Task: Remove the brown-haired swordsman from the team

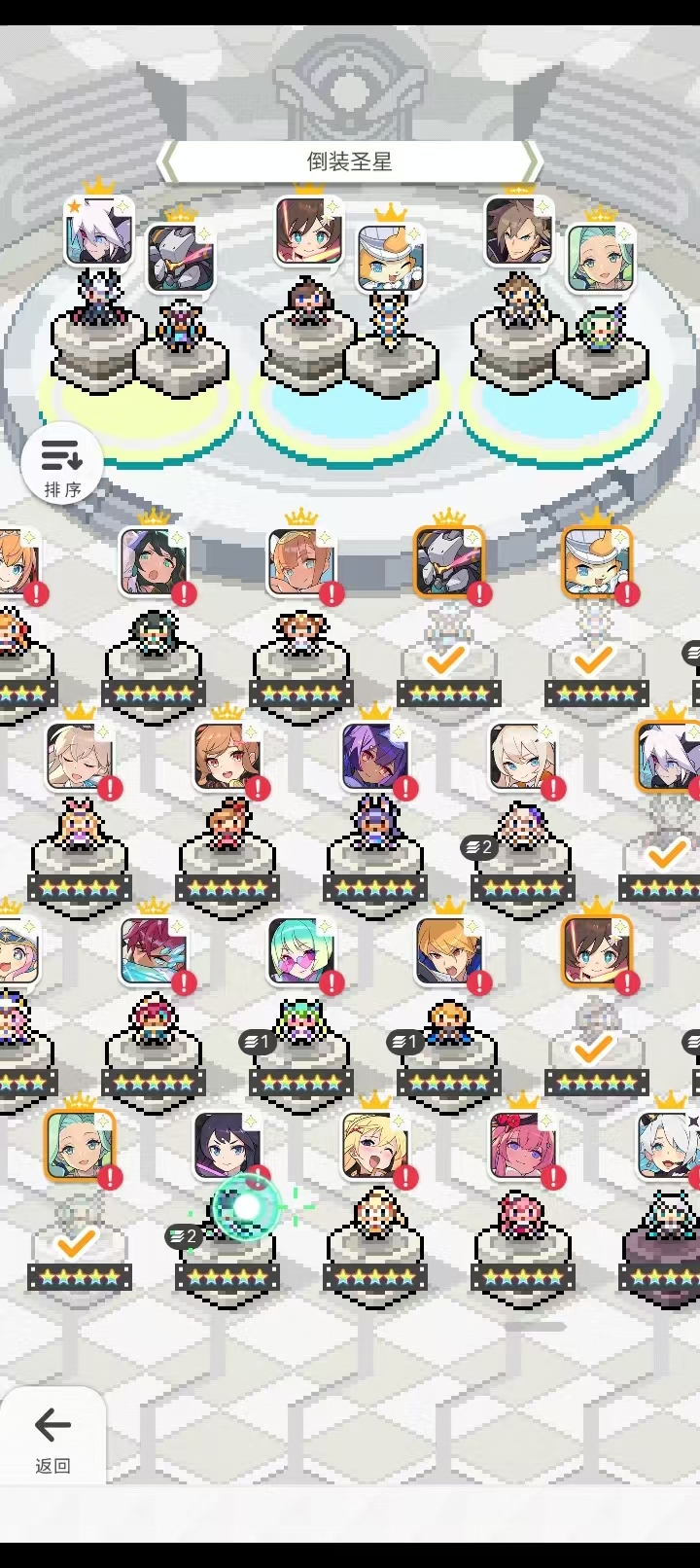Action: point(518,231)
